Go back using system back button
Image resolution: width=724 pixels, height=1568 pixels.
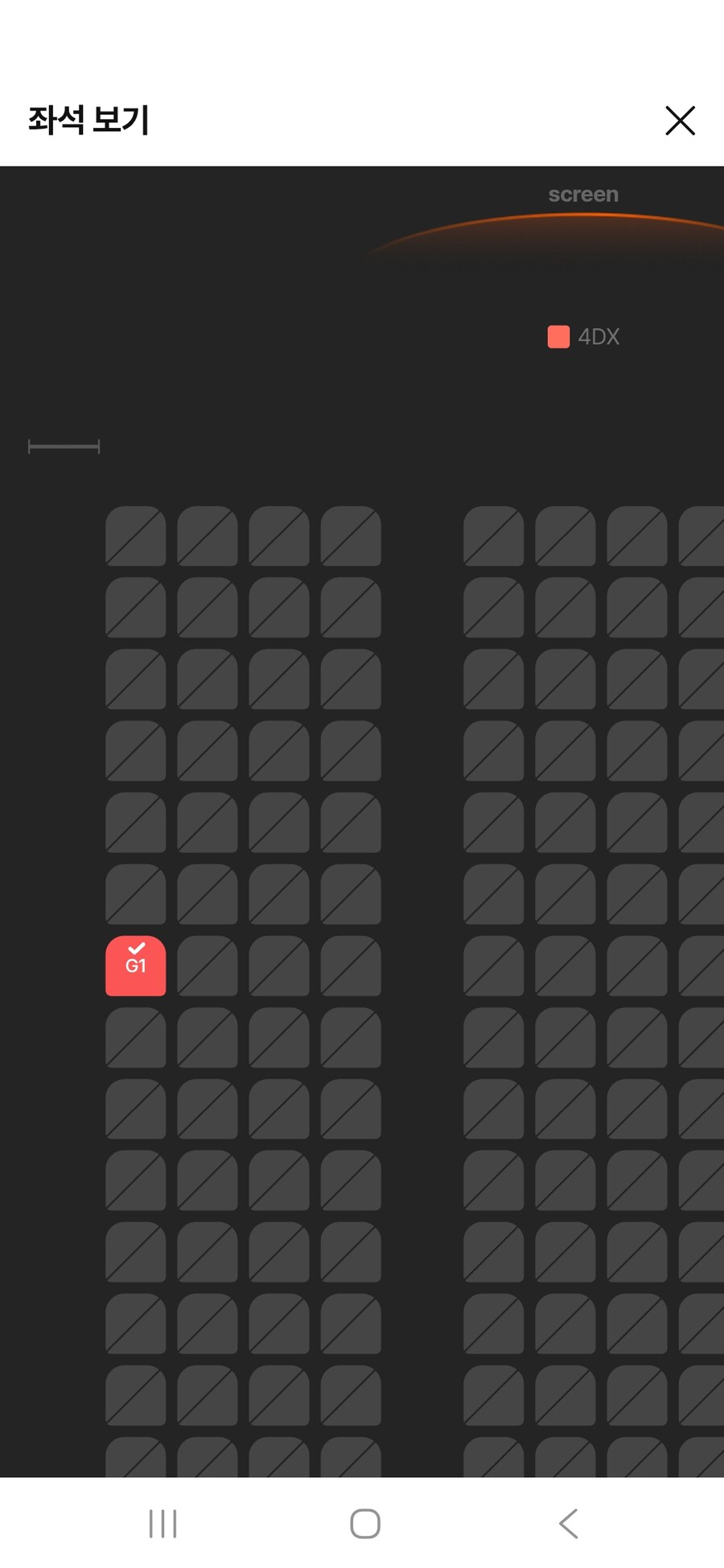click(x=568, y=1523)
